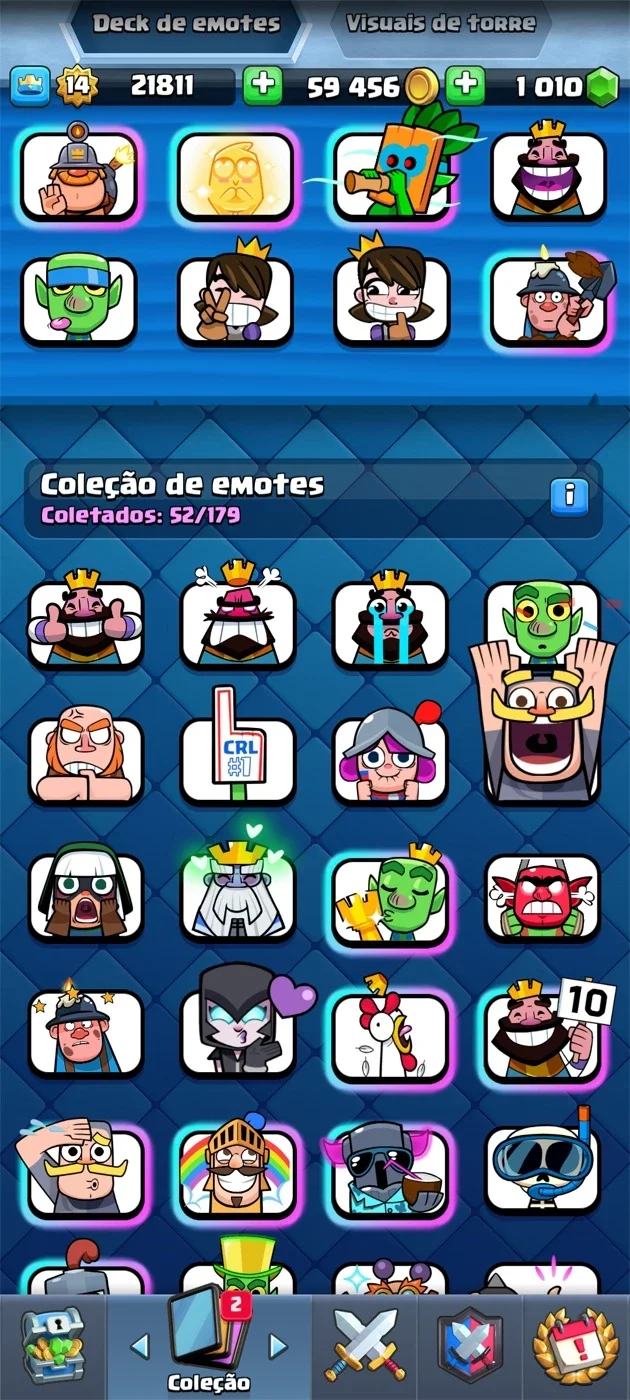Select the skeleton with snorkel mask emote

coord(542,1168)
